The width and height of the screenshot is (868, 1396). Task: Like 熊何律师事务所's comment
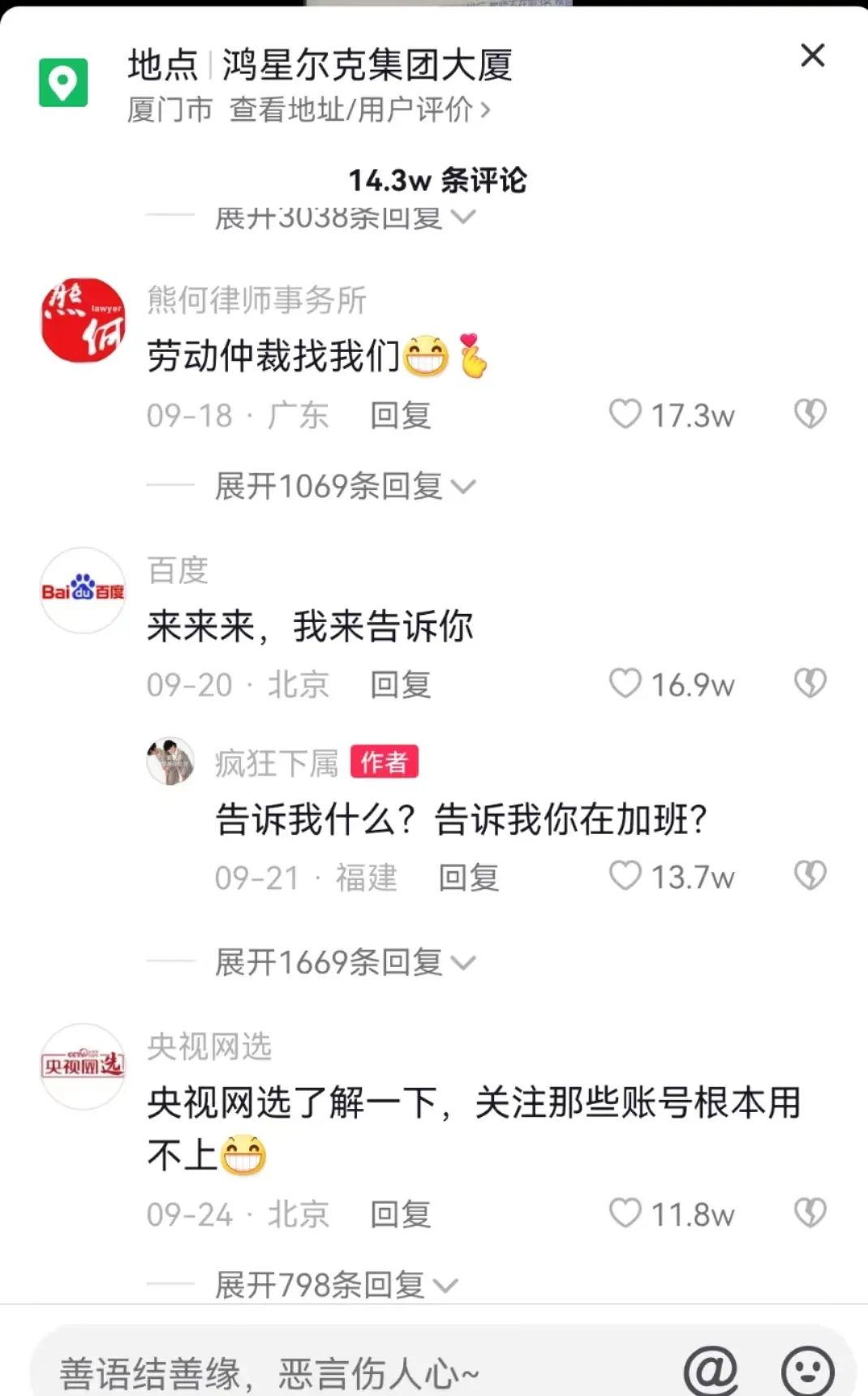point(625,415)
